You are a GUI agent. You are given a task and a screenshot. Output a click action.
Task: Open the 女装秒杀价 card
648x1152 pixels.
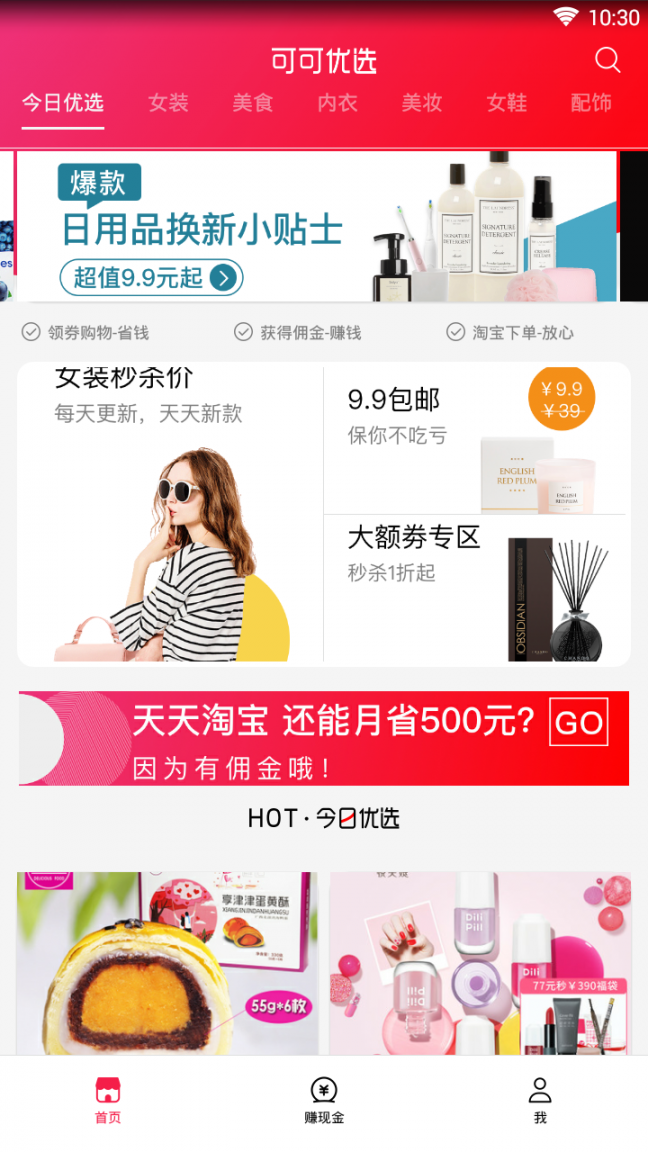170,514
